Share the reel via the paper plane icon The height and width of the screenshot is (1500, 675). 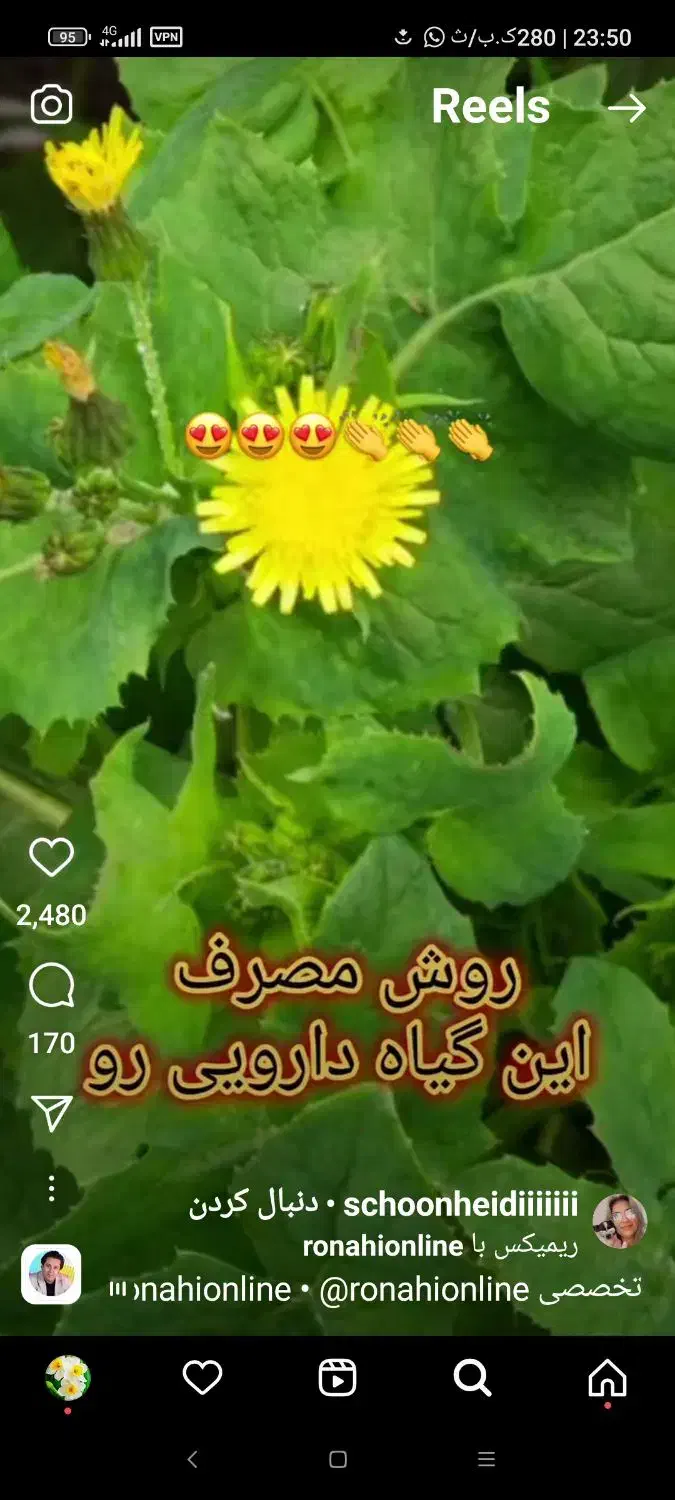pos(51,1113)
